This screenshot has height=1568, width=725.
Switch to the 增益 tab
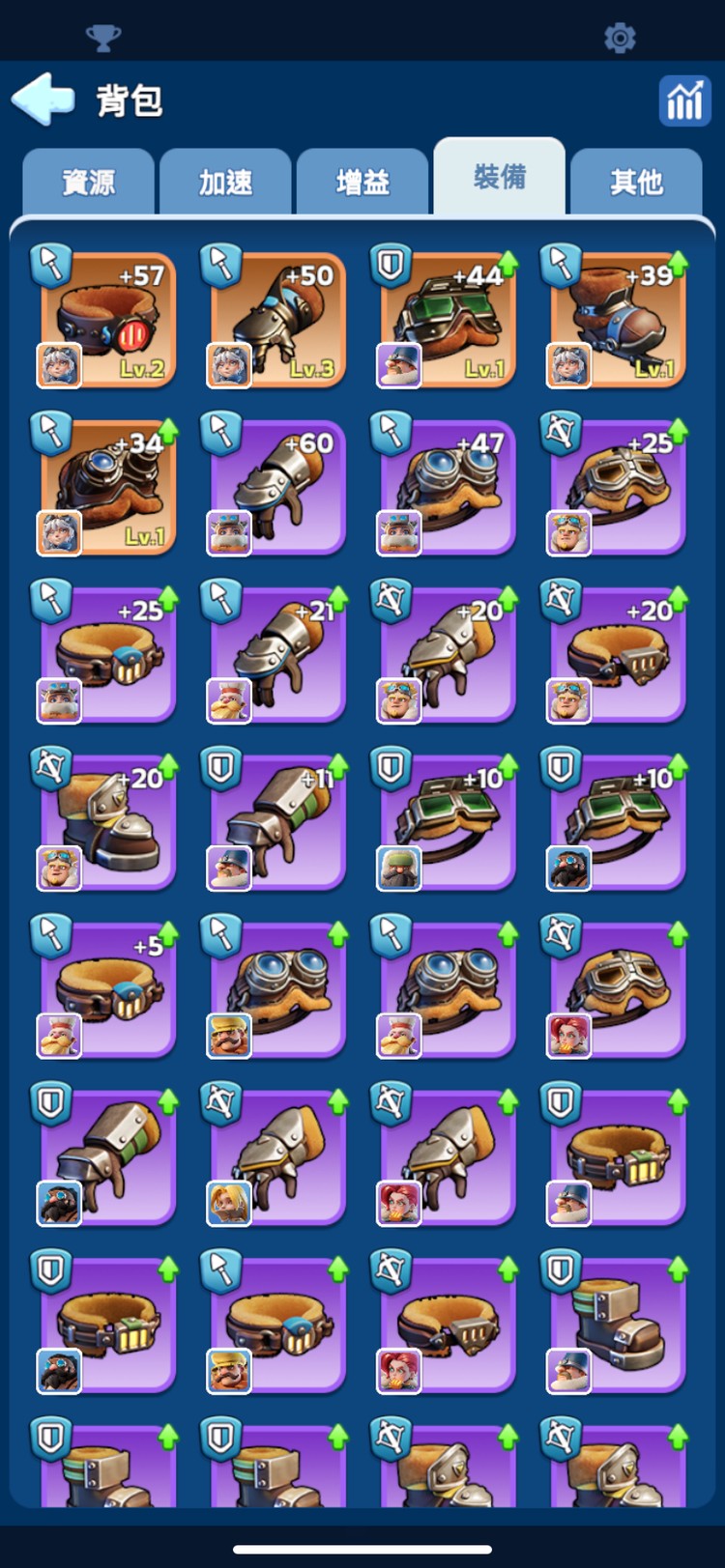362,182
